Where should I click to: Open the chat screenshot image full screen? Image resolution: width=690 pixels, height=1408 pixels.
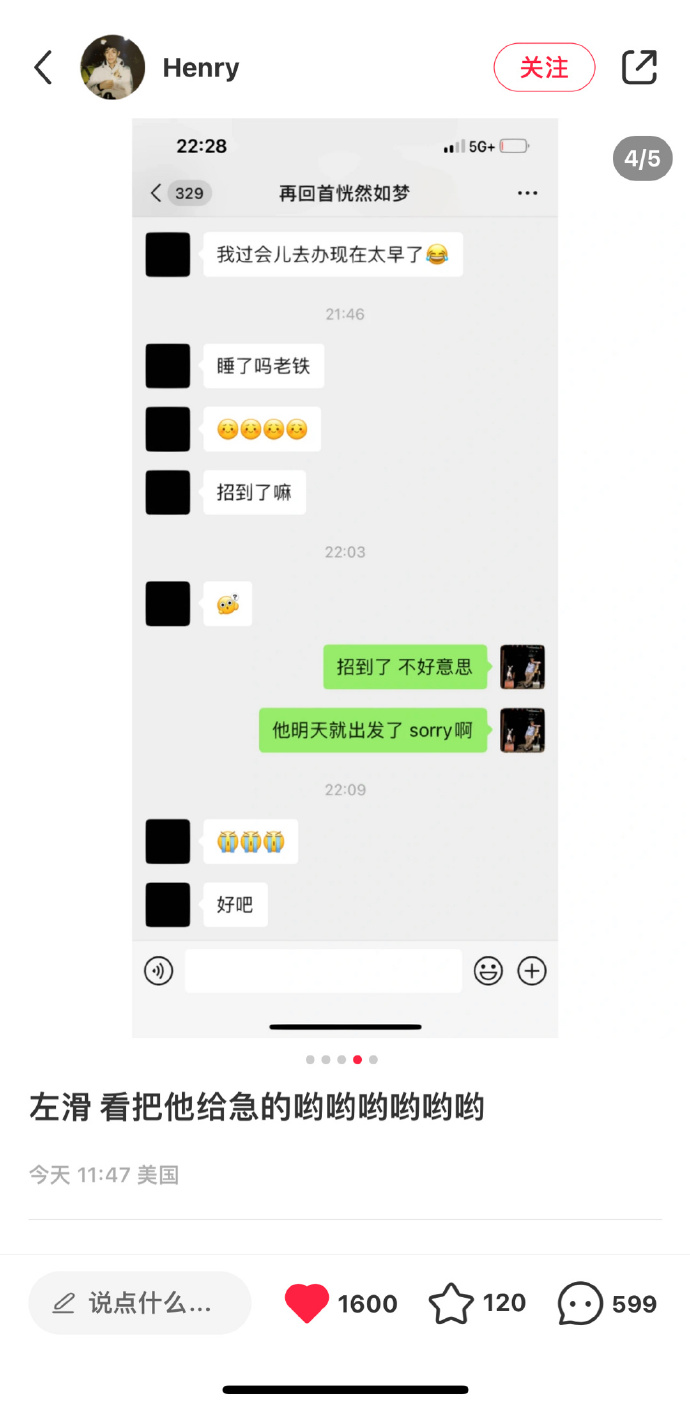pos(345,578)
